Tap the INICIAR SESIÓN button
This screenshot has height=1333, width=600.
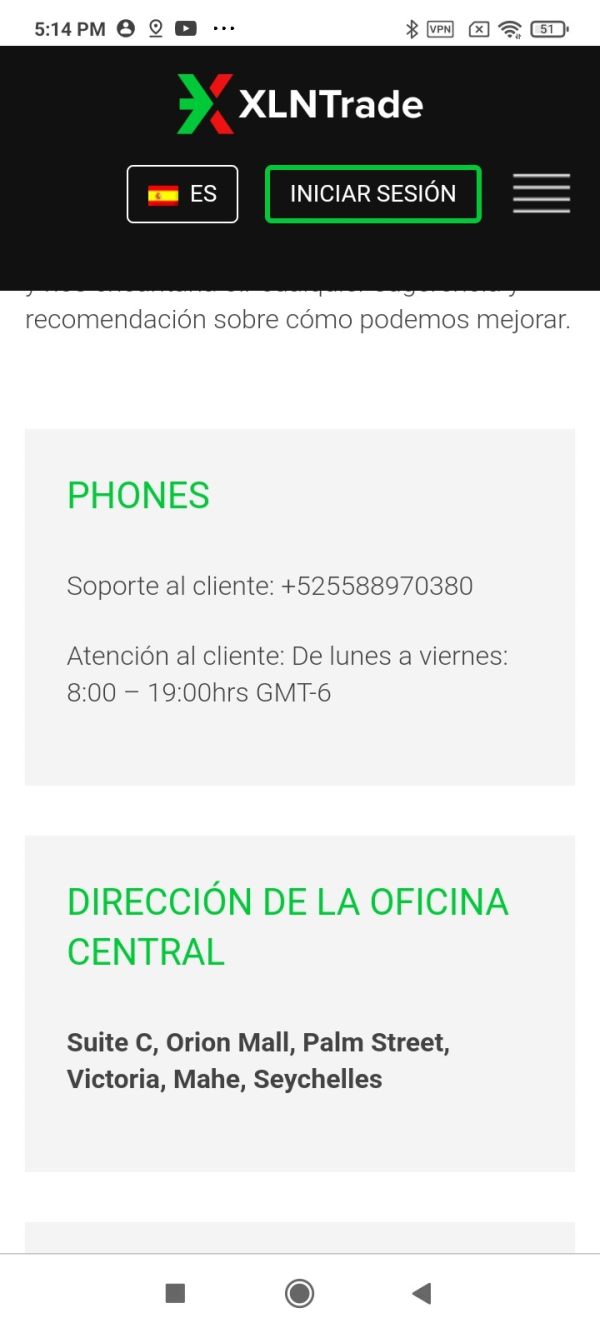(373, 194)
